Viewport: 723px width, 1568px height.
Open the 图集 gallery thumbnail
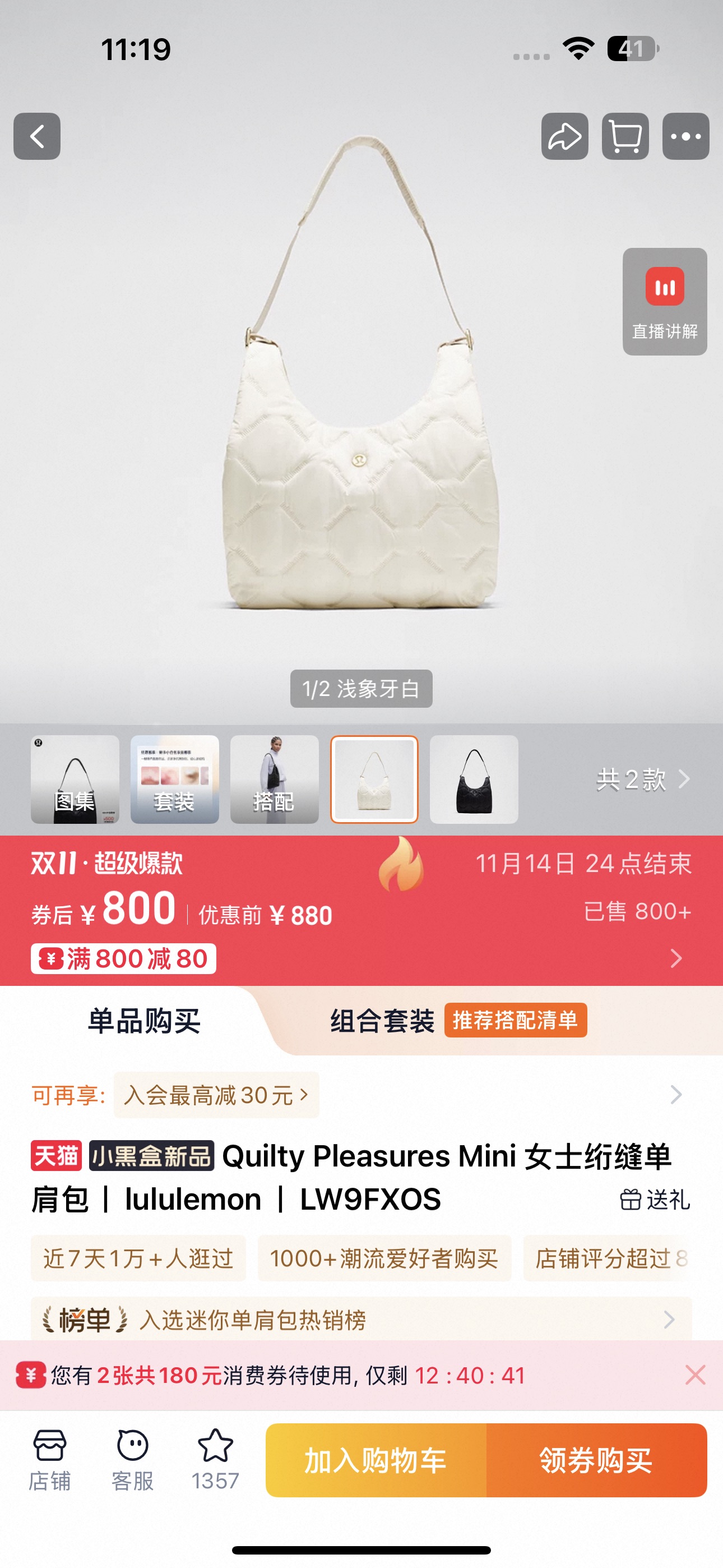pyautogui.click(x=75, y=779)
